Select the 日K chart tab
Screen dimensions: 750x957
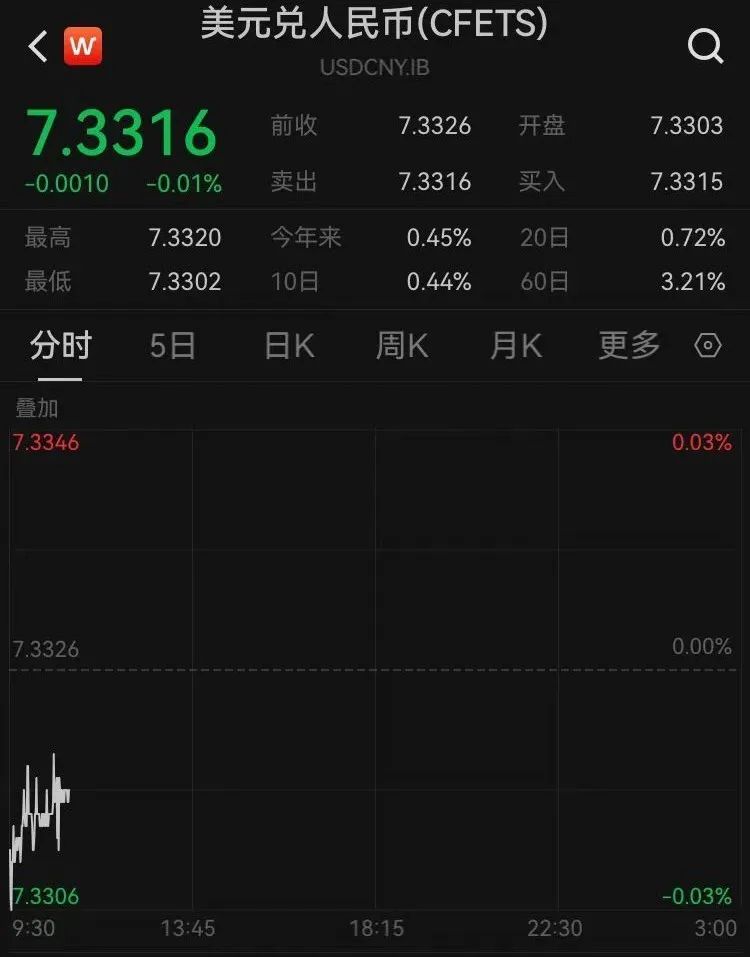tap(289, 346)
